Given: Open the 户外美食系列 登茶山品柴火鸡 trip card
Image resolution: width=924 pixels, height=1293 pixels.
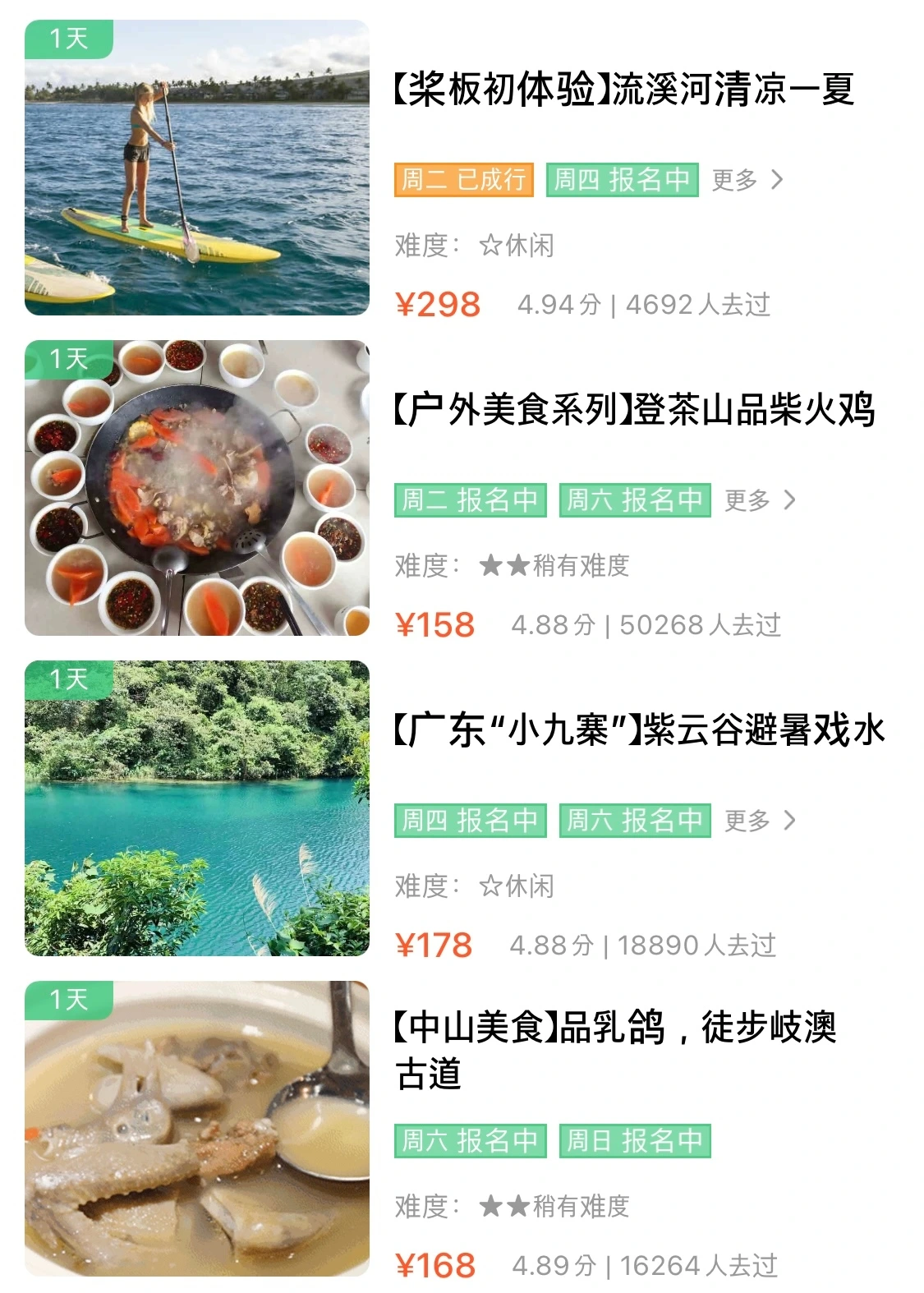Looking at the screenshot, I should click(x=634, y=409).
